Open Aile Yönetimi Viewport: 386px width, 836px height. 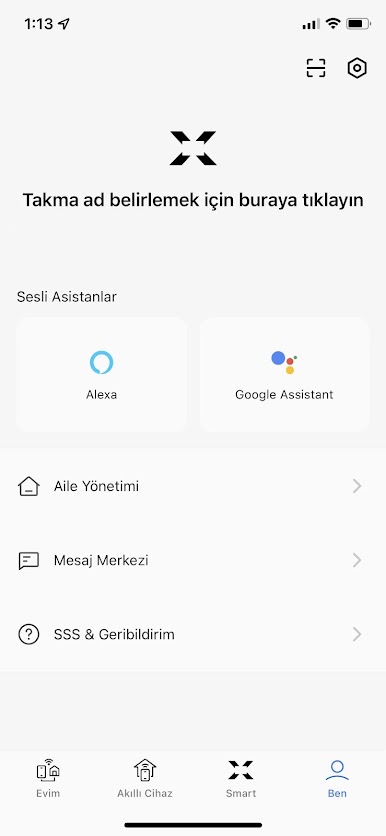(x=193, y=486)
